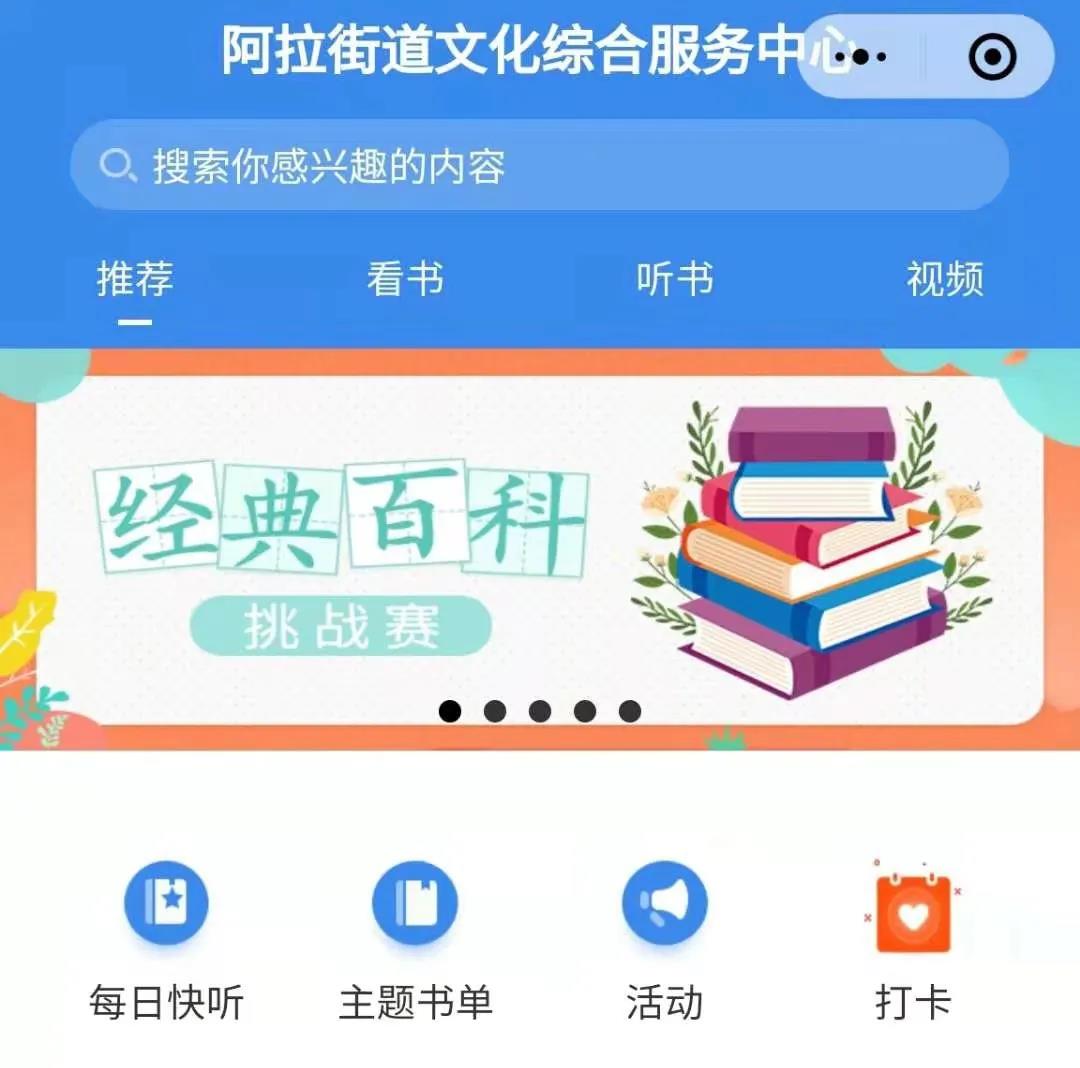
Task: Select the 推荐 tab
Action: (x=135, y=279)
